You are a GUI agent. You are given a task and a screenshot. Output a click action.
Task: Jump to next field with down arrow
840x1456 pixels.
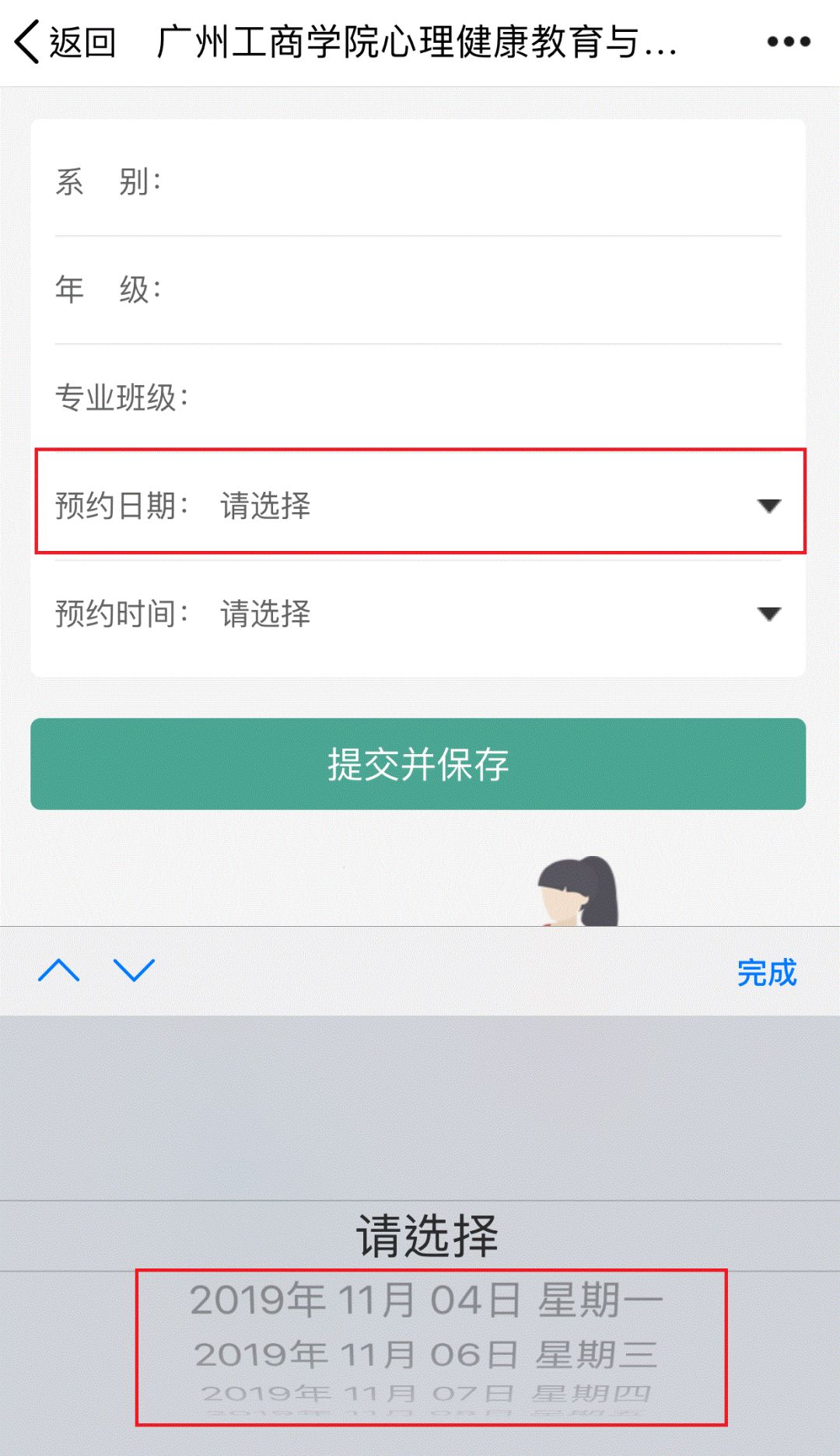coord(134,970)
